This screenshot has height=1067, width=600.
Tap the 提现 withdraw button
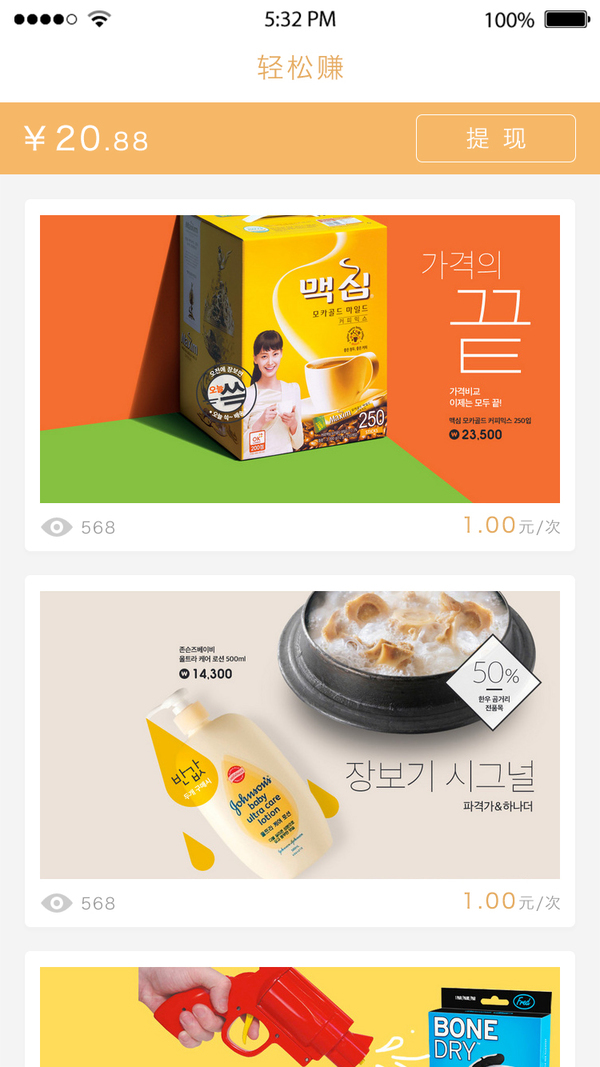tap(495, 138)
